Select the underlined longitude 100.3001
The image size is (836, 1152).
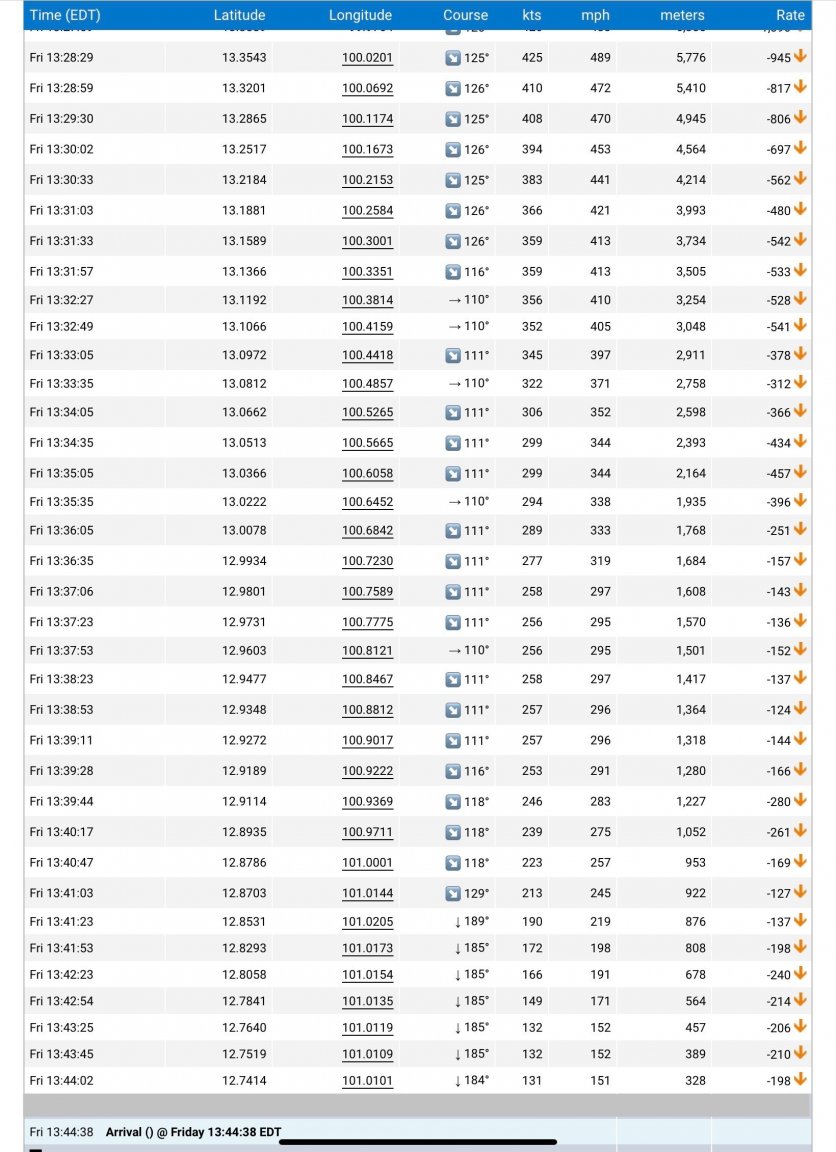[367, 241]
